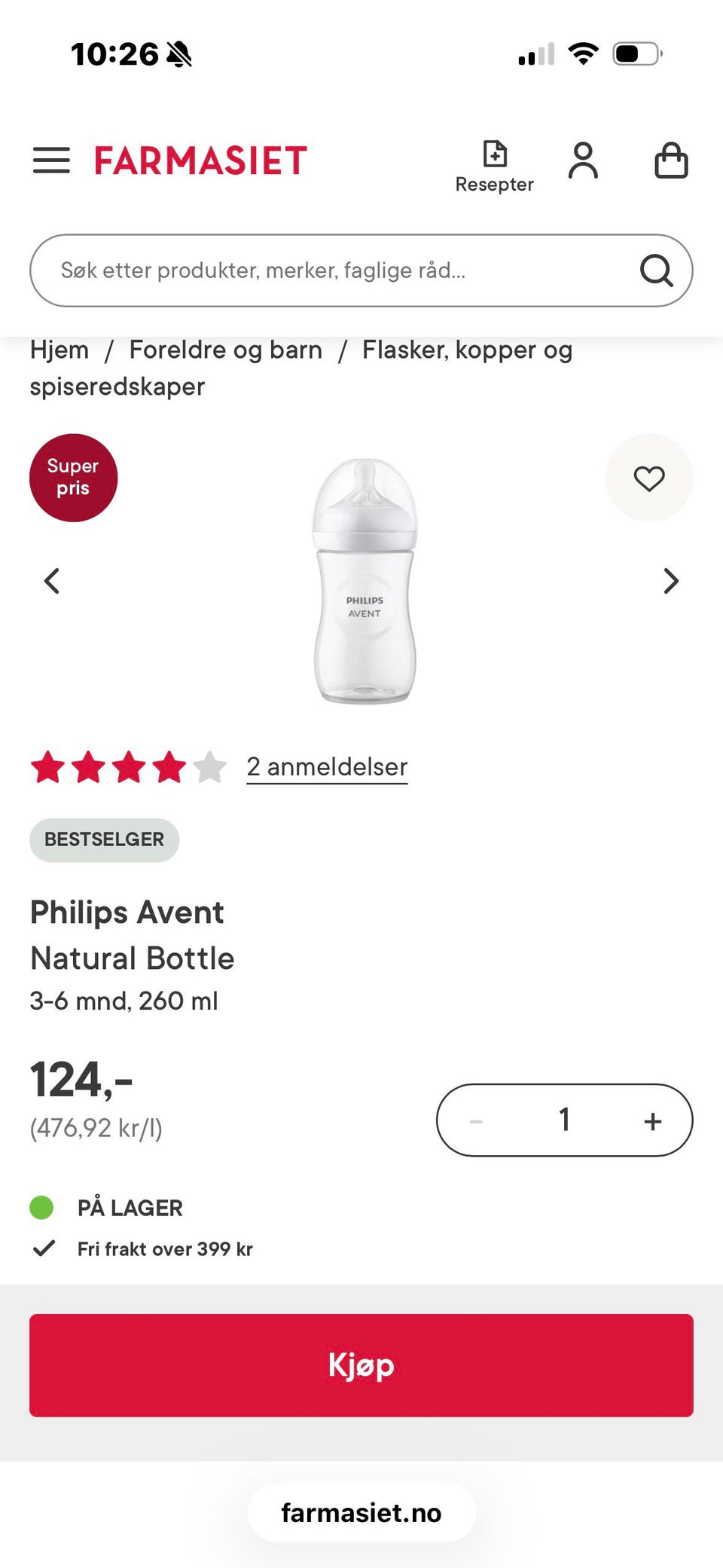Show next product image
Image resolution: width=723 pixels, height=1568 pixels.
[671, 581]
